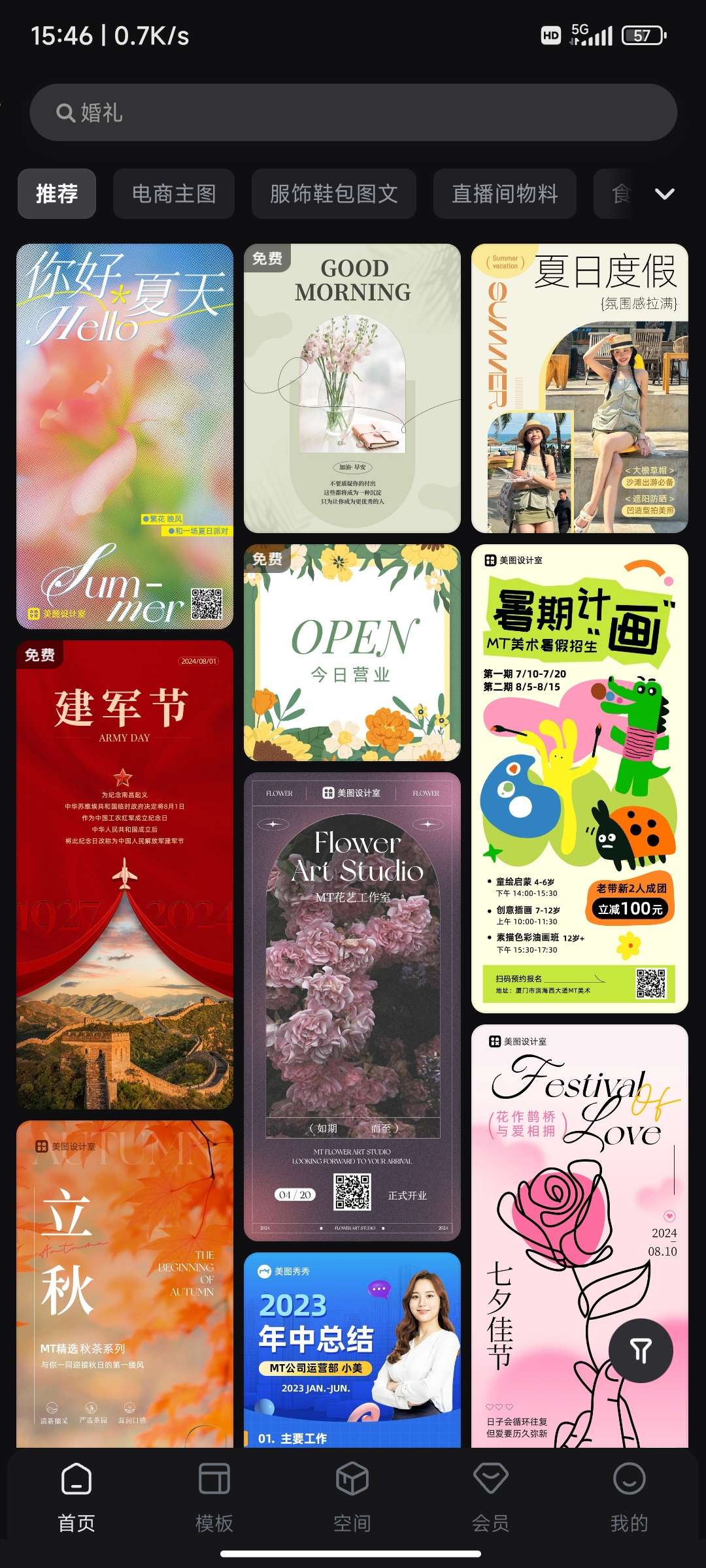
Task: Go to the 空间 tab
Action: pyautogui.click(x=352, y=1495)
